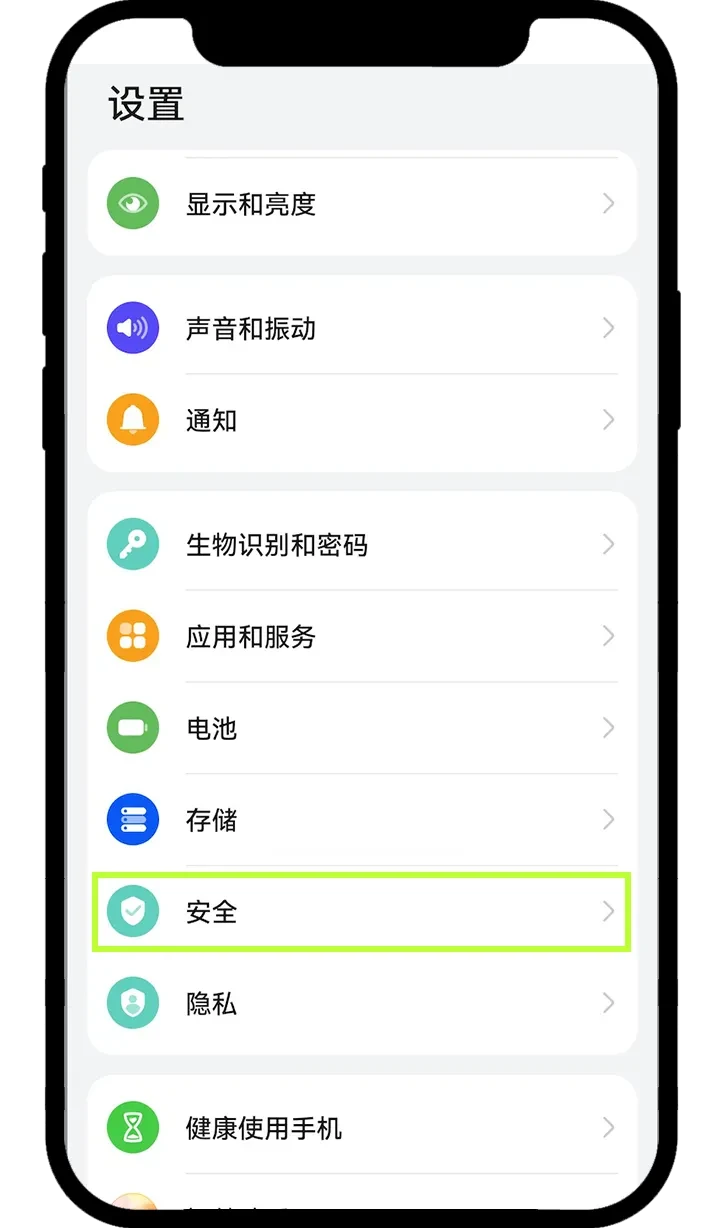Open 健康使用手机 settings
The height and width of the screenshot is (1228, 723).
click(x=360, y=1128)
